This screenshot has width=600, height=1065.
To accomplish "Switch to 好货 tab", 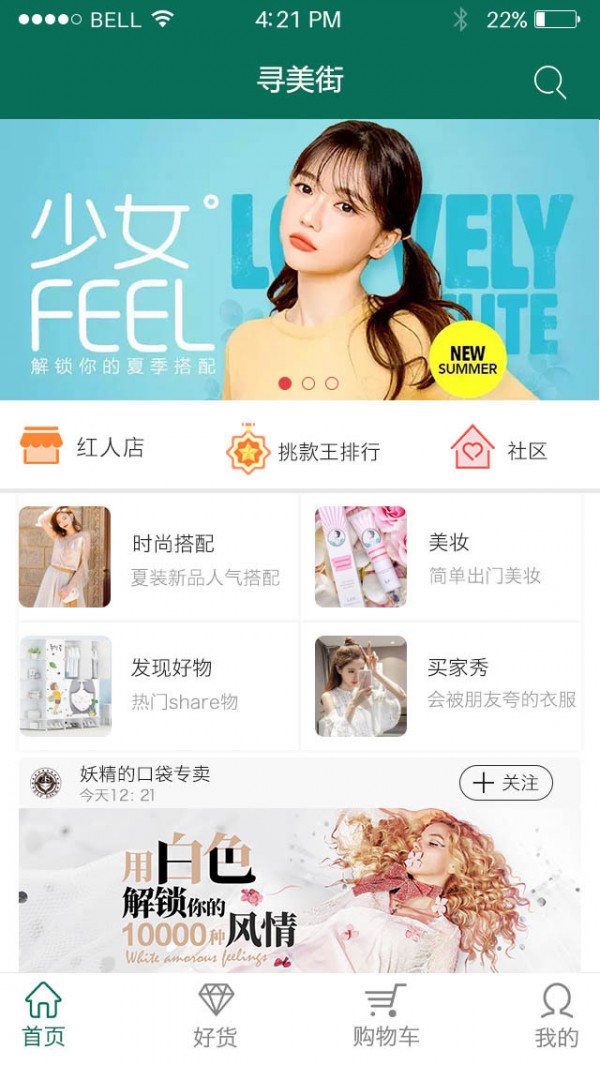I will [215, 1015].
